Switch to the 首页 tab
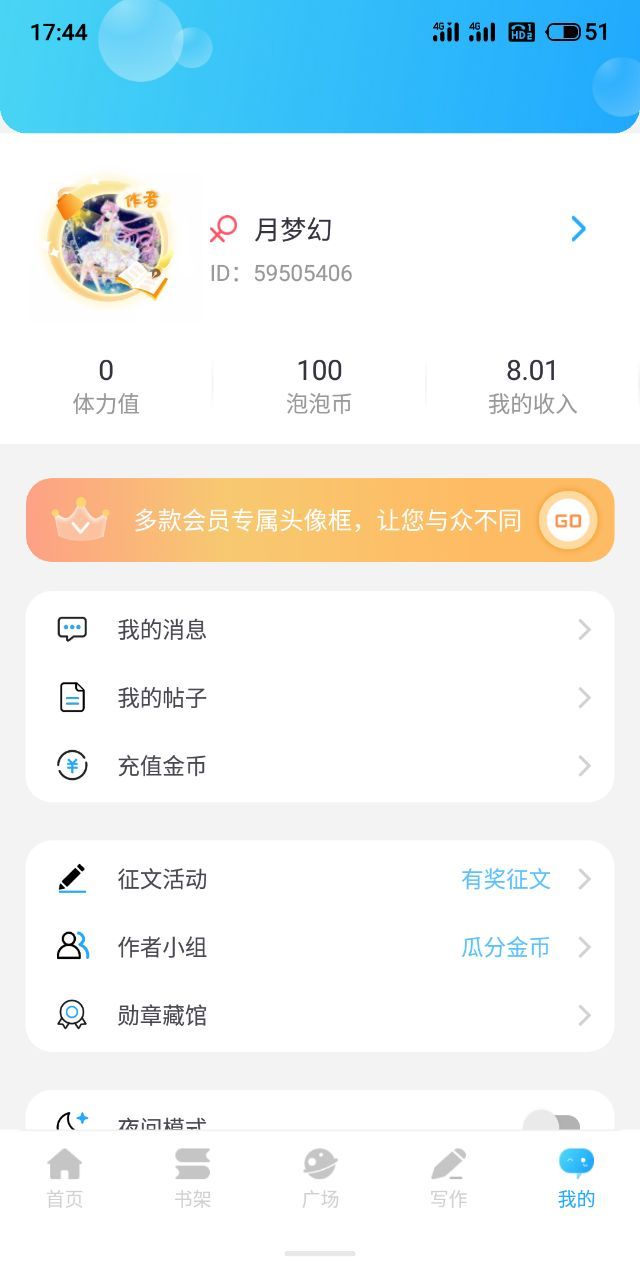The width and height of the screenshot is (640, 1280). [65, 1178]
